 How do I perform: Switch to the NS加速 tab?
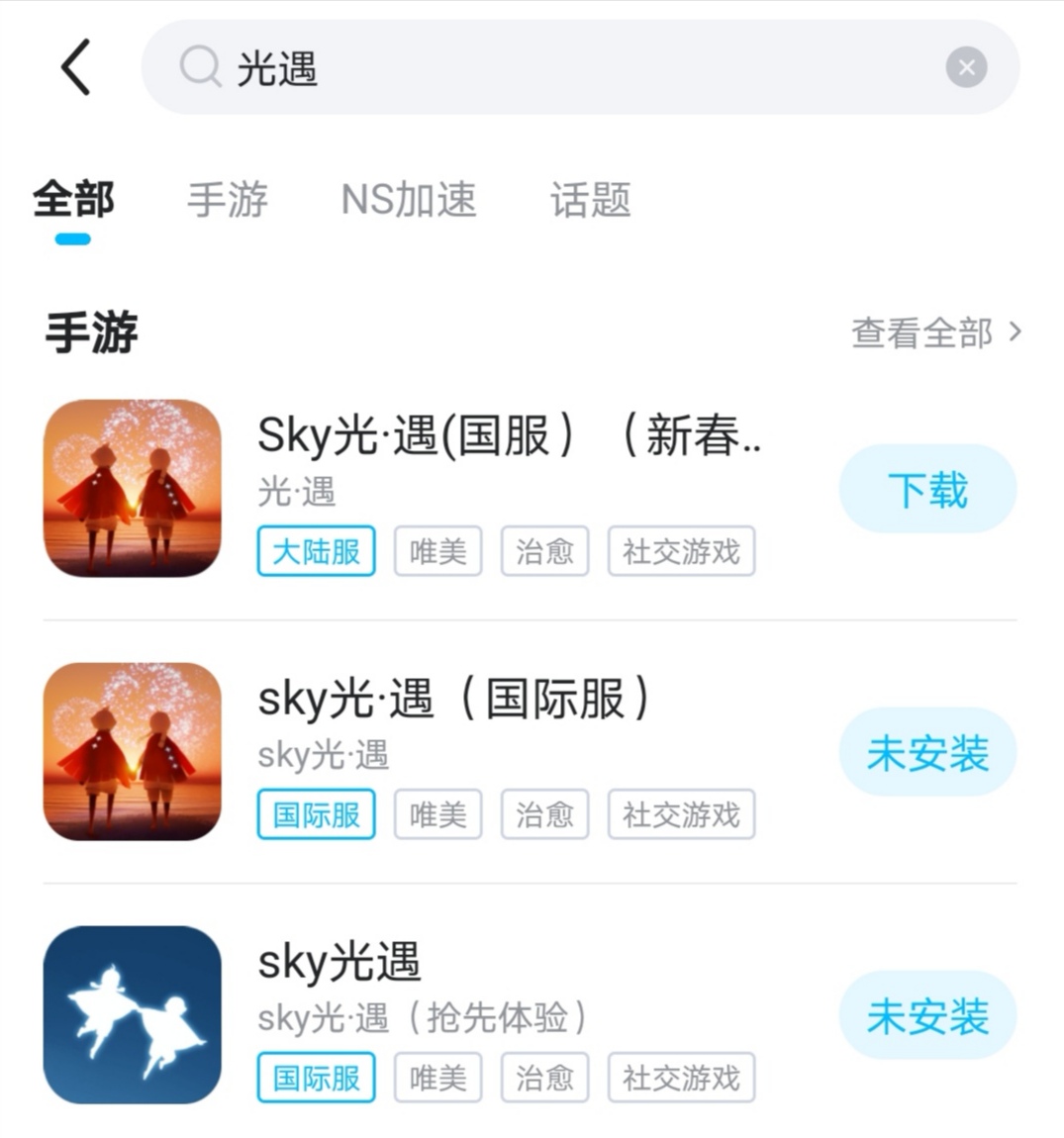pos(409,200)
